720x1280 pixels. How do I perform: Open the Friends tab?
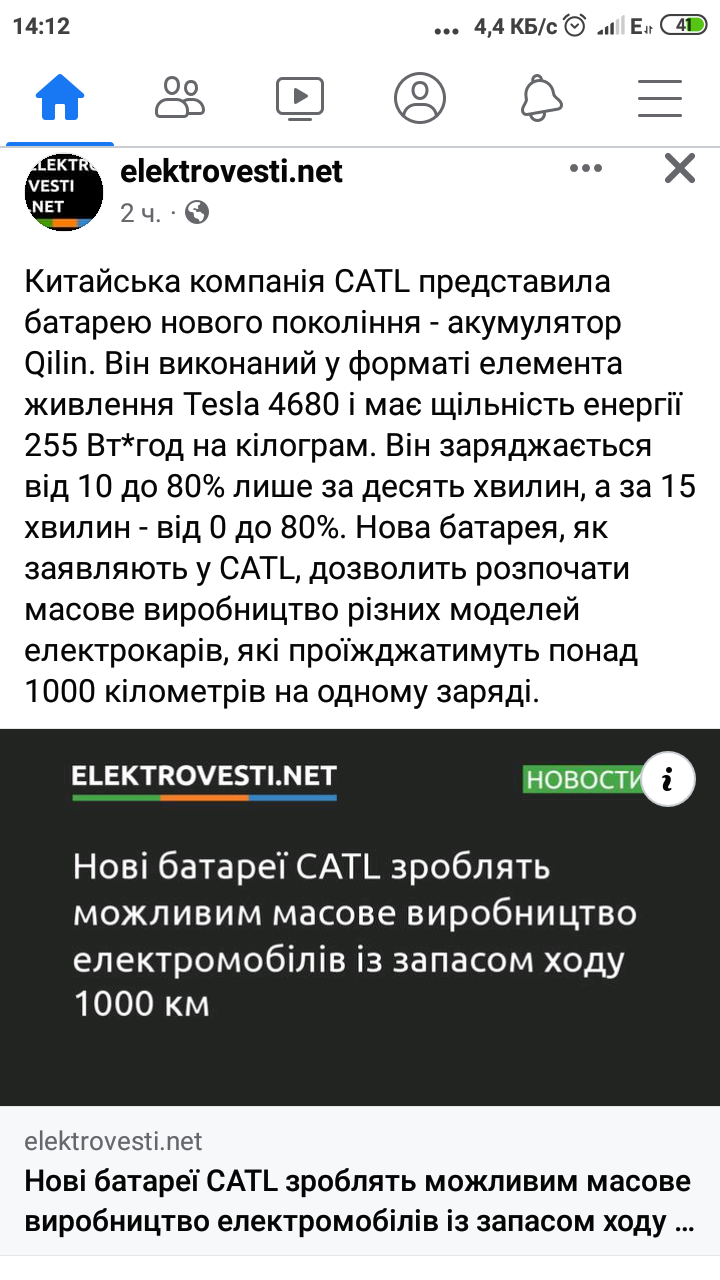180,98
